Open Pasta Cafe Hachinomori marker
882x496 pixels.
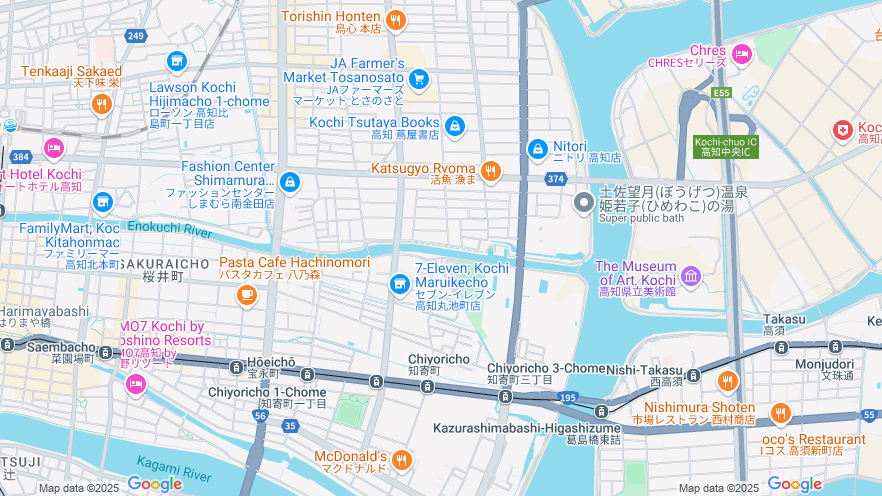(247, 294)
